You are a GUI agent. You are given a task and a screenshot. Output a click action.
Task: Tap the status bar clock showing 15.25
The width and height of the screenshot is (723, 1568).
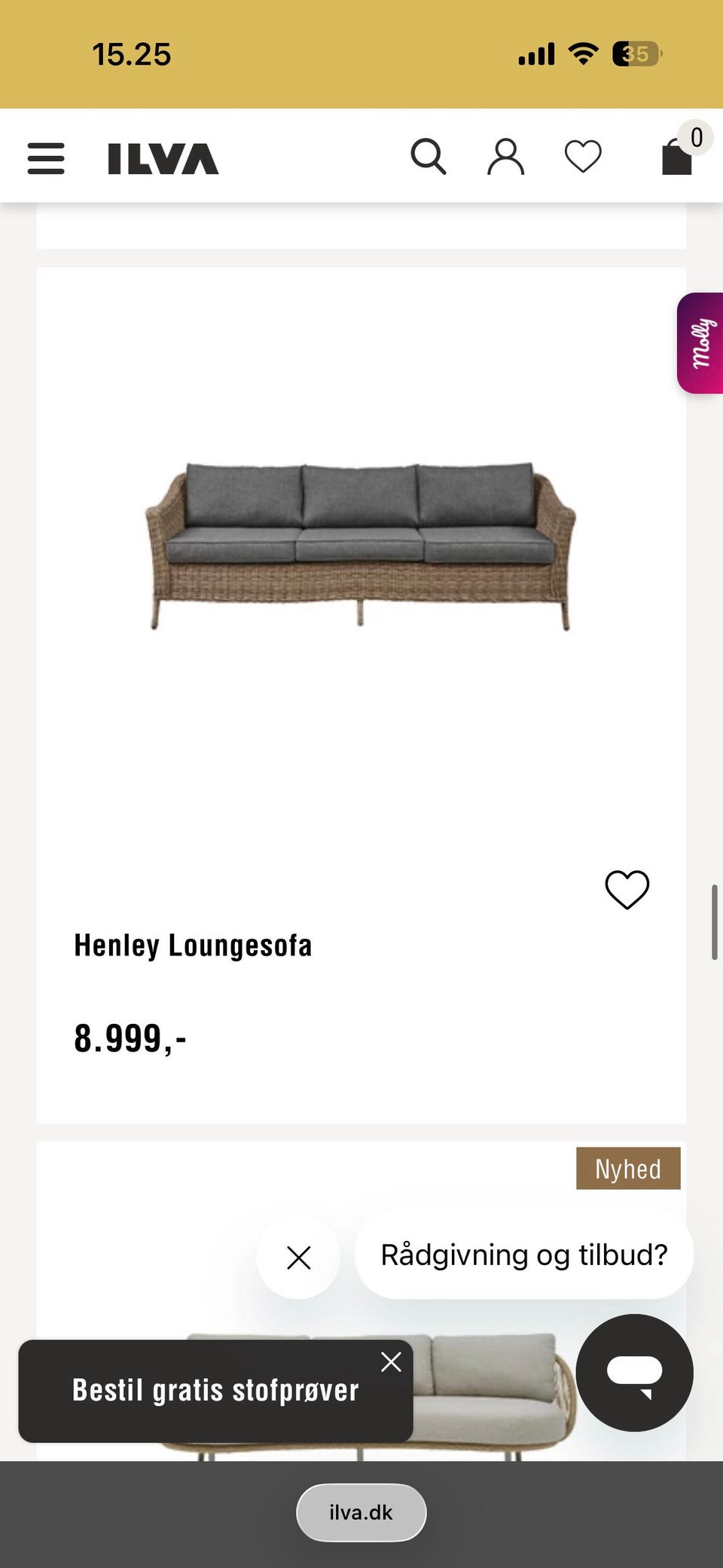coord(132,53)
